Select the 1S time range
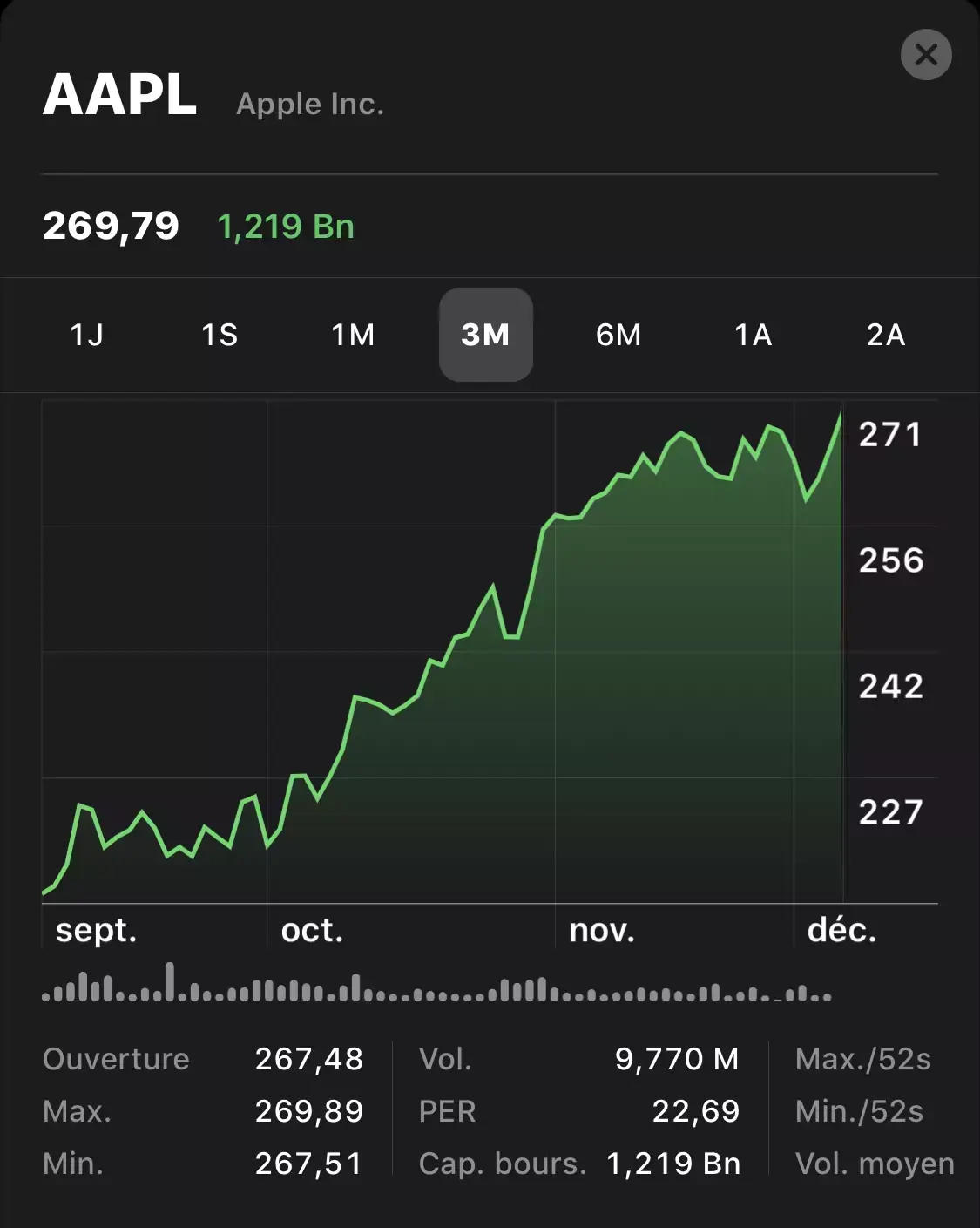 tap(220, 335)
